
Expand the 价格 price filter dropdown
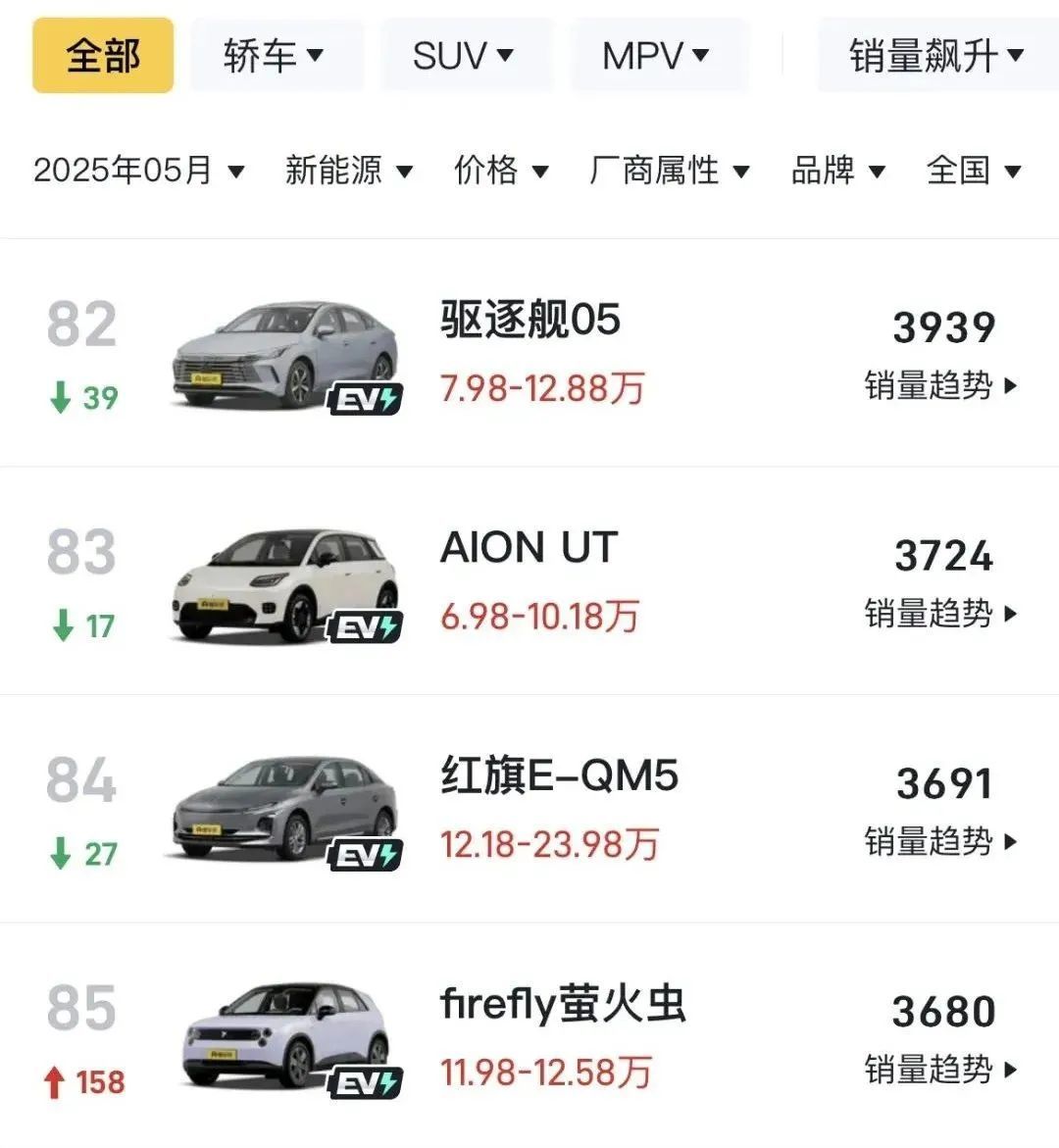pos(501,171)
